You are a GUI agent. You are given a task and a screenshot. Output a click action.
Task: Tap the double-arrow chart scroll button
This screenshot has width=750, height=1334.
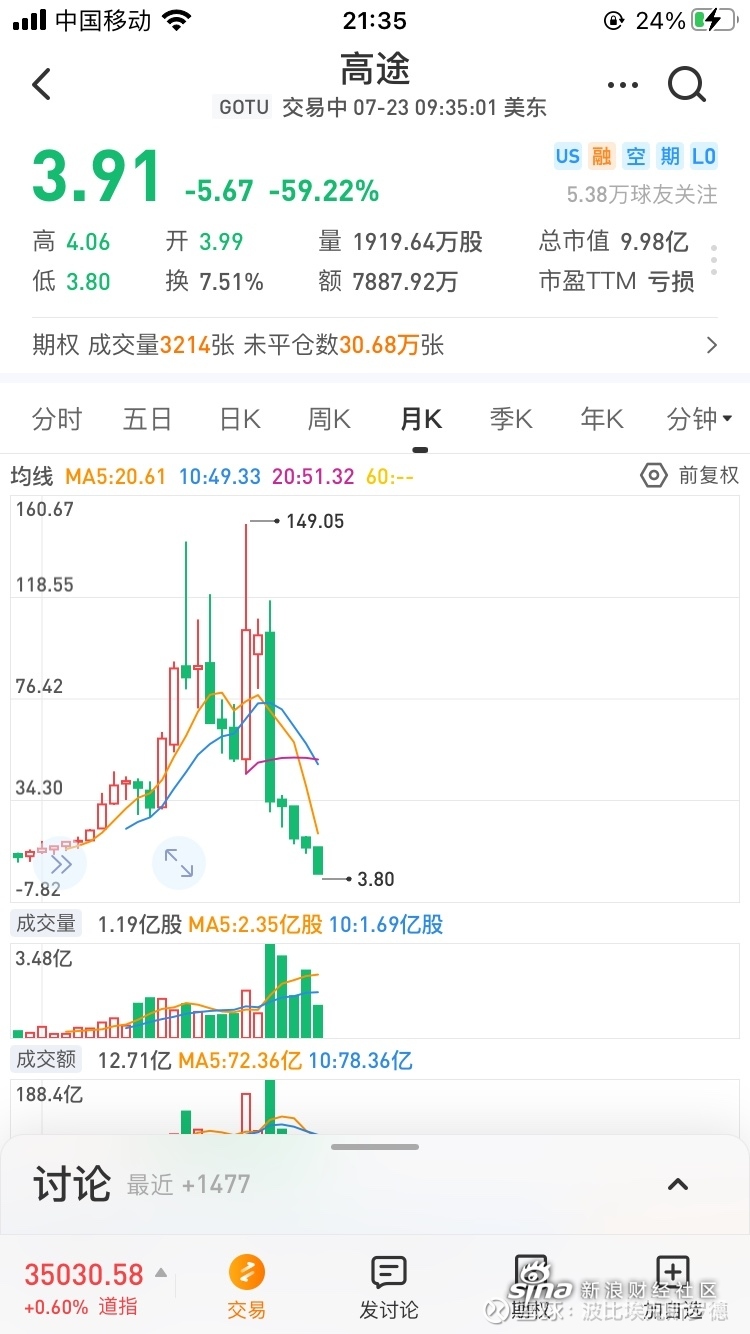pos(61,863)
